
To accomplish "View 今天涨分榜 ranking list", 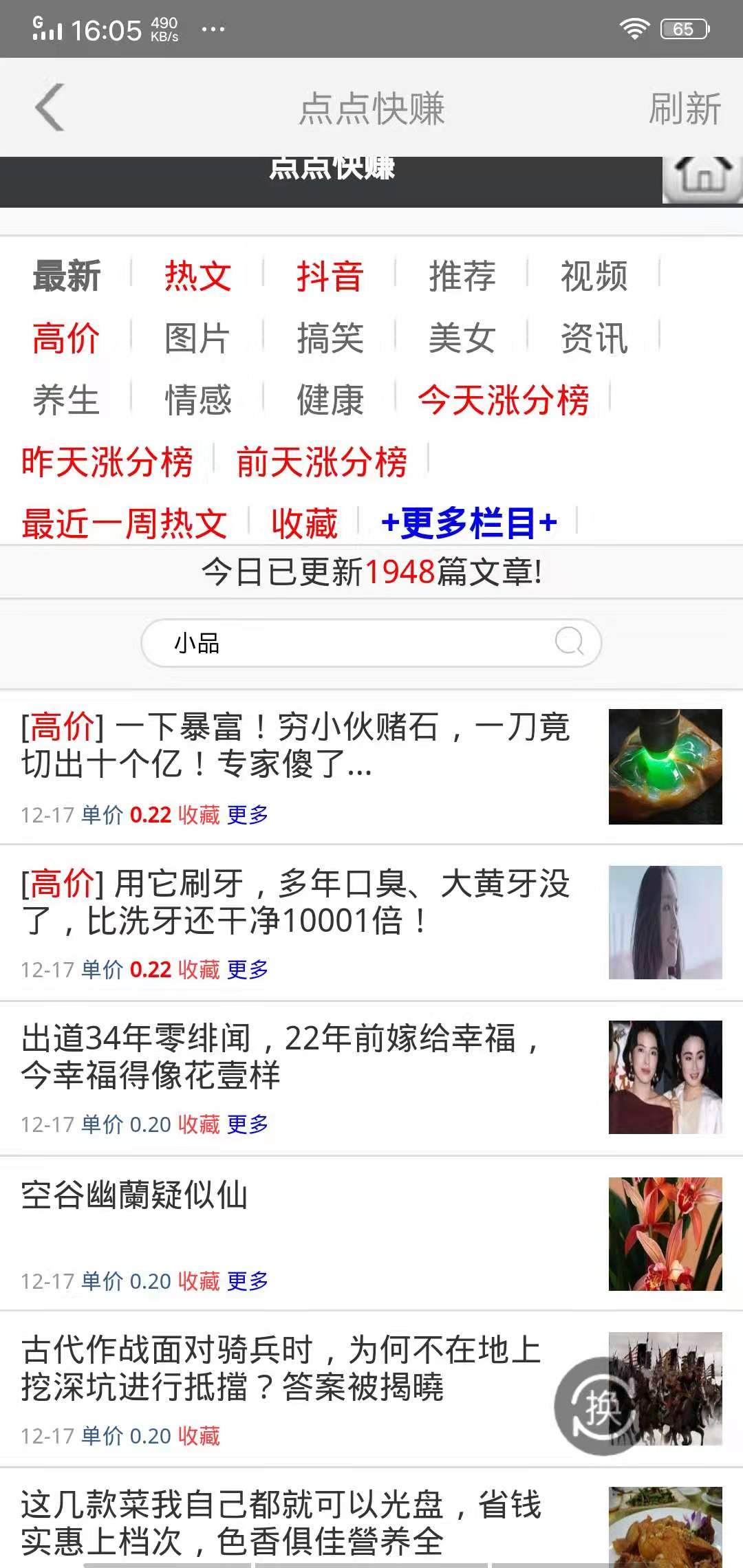I will click(504, 400).
